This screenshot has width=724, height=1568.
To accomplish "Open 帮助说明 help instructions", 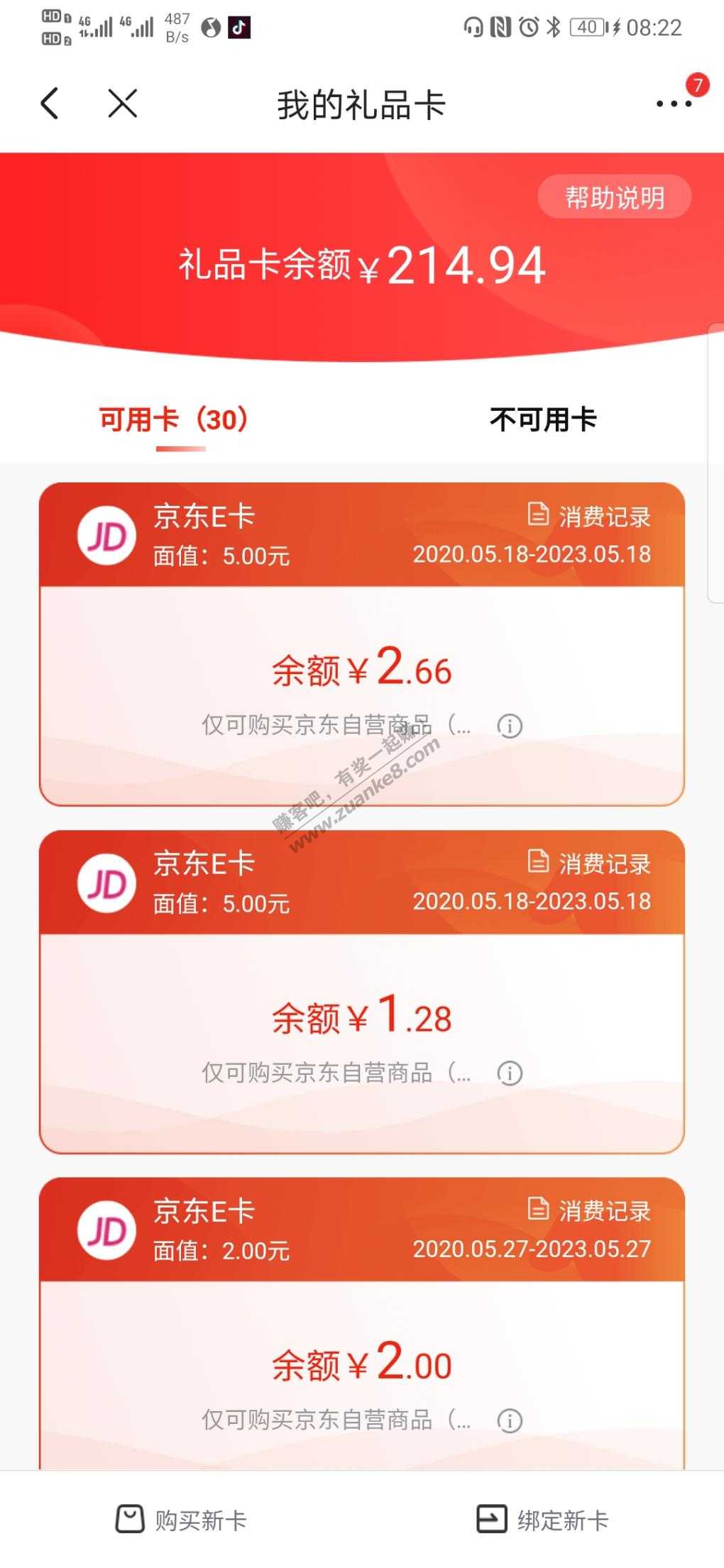I will tap(614, 197).
